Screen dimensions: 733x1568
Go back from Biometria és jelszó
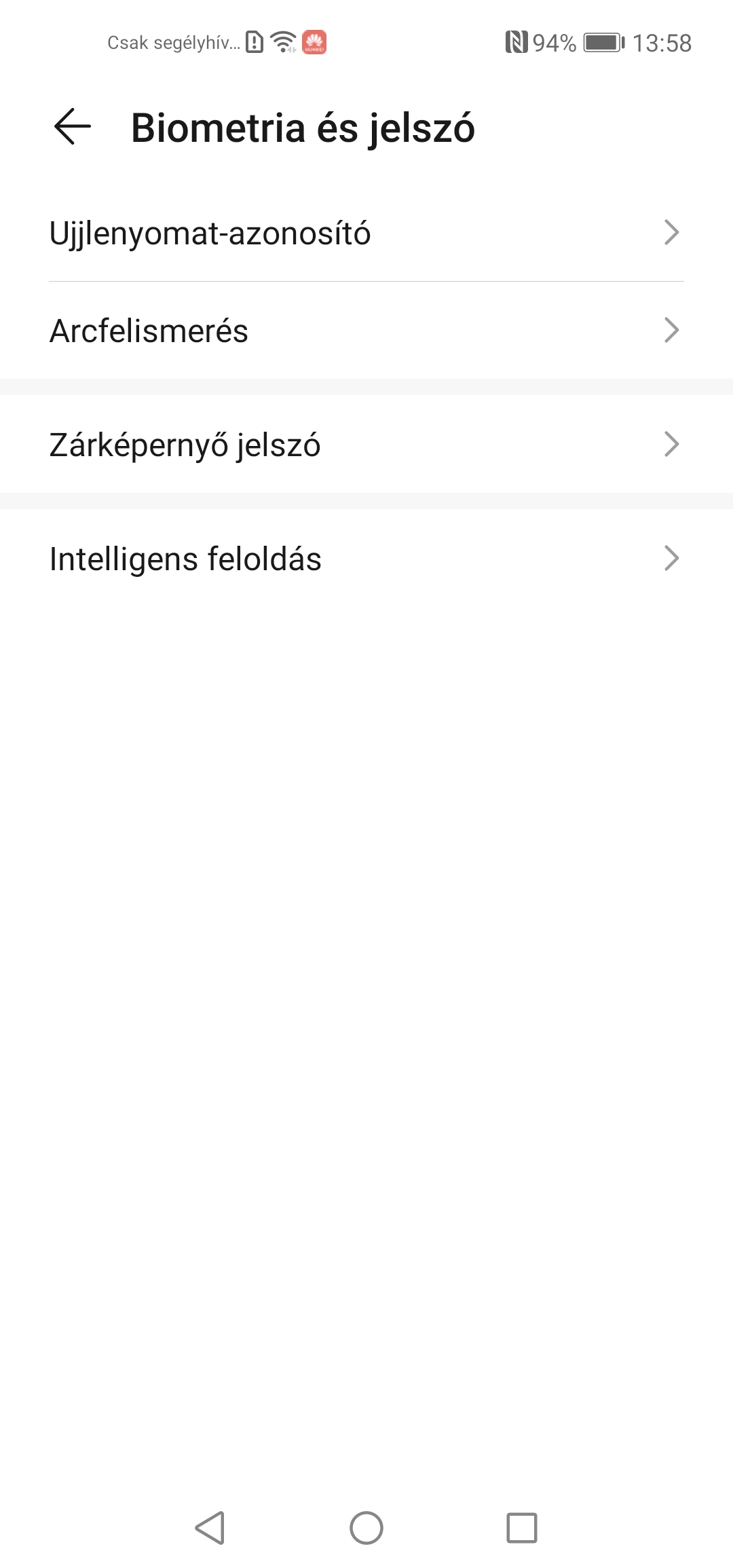click(x=73, y=127)
